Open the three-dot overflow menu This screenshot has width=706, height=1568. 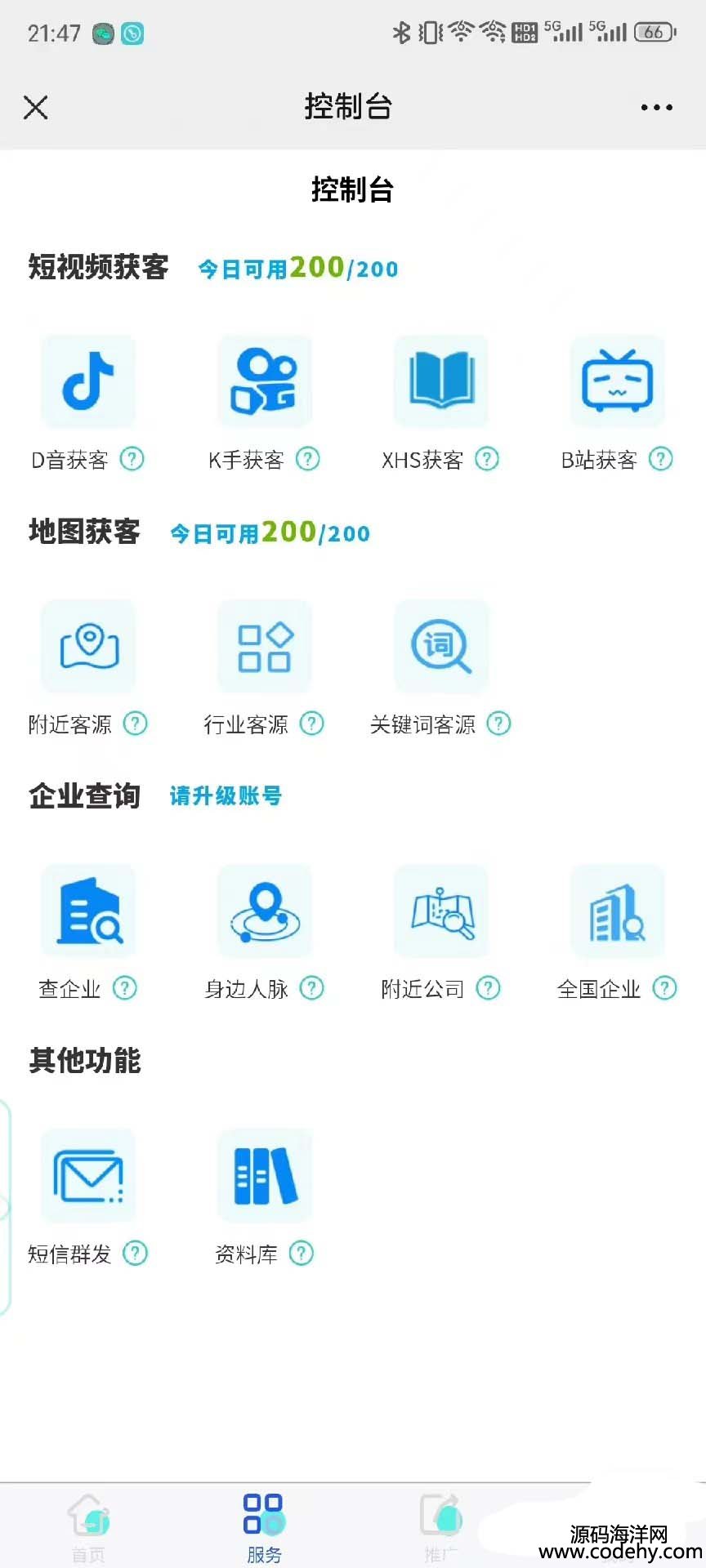[x=656, y=107]
